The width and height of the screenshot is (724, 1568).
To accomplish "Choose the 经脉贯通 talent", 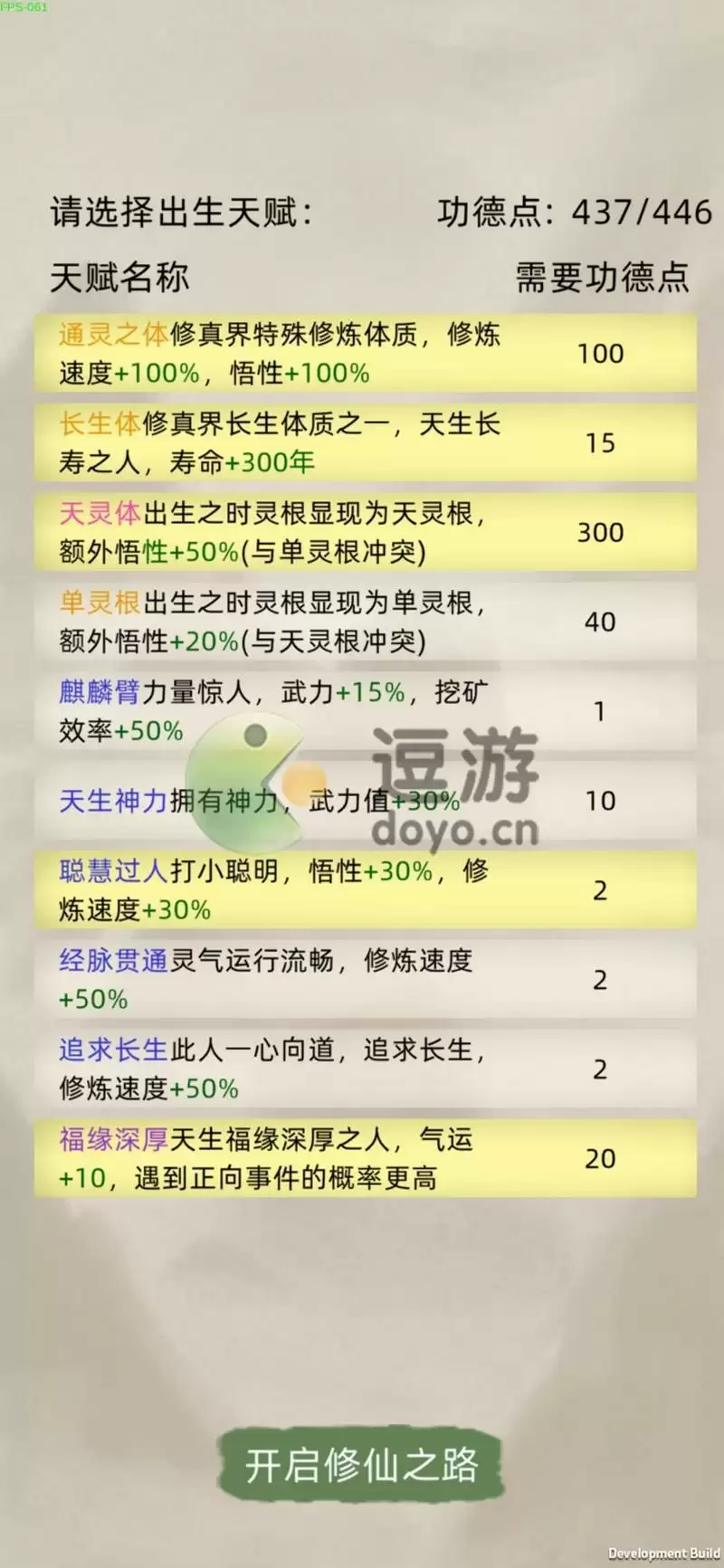I will (x=362, y=980).
